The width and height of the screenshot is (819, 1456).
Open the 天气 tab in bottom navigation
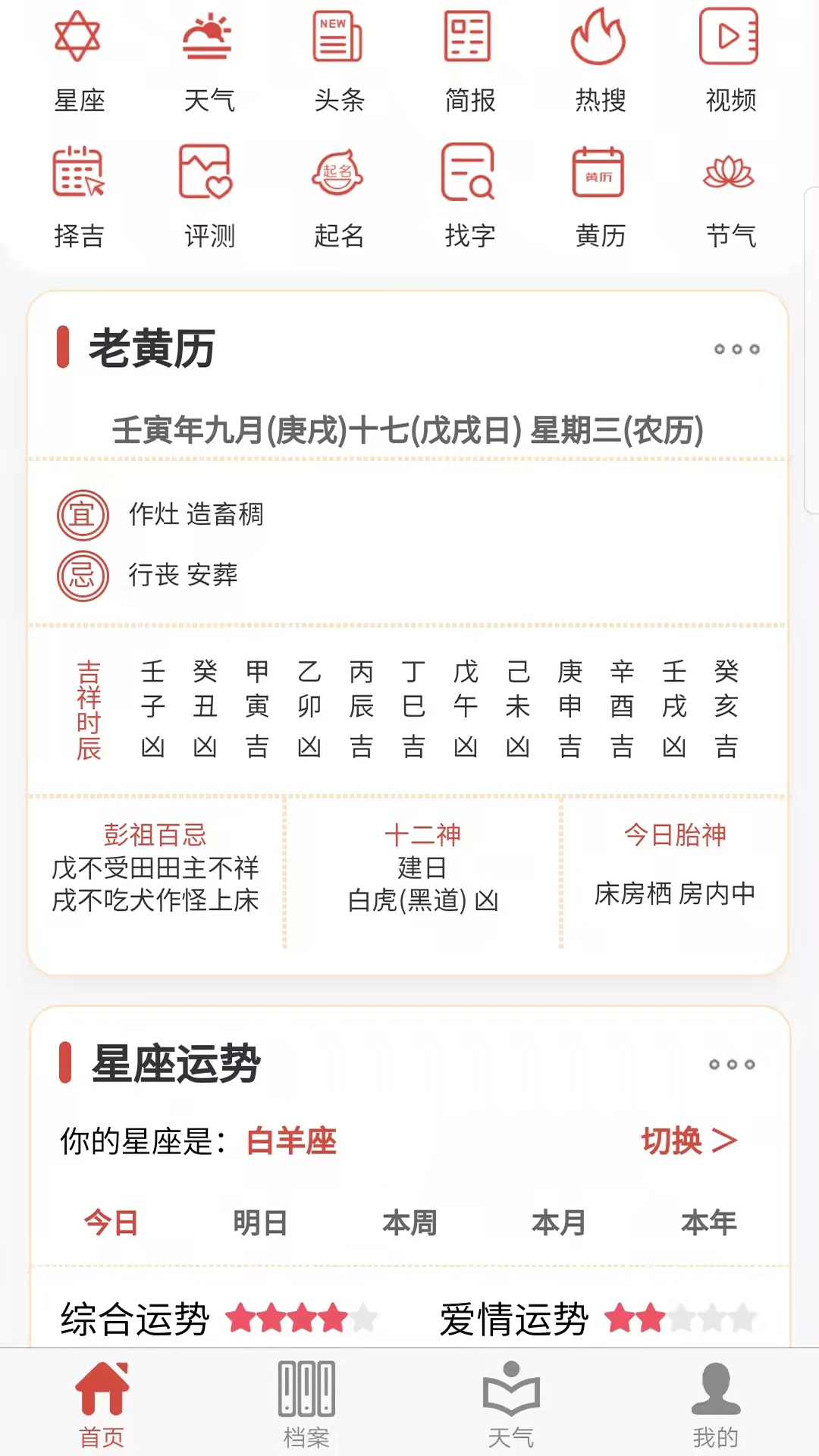pos(511,1403)
